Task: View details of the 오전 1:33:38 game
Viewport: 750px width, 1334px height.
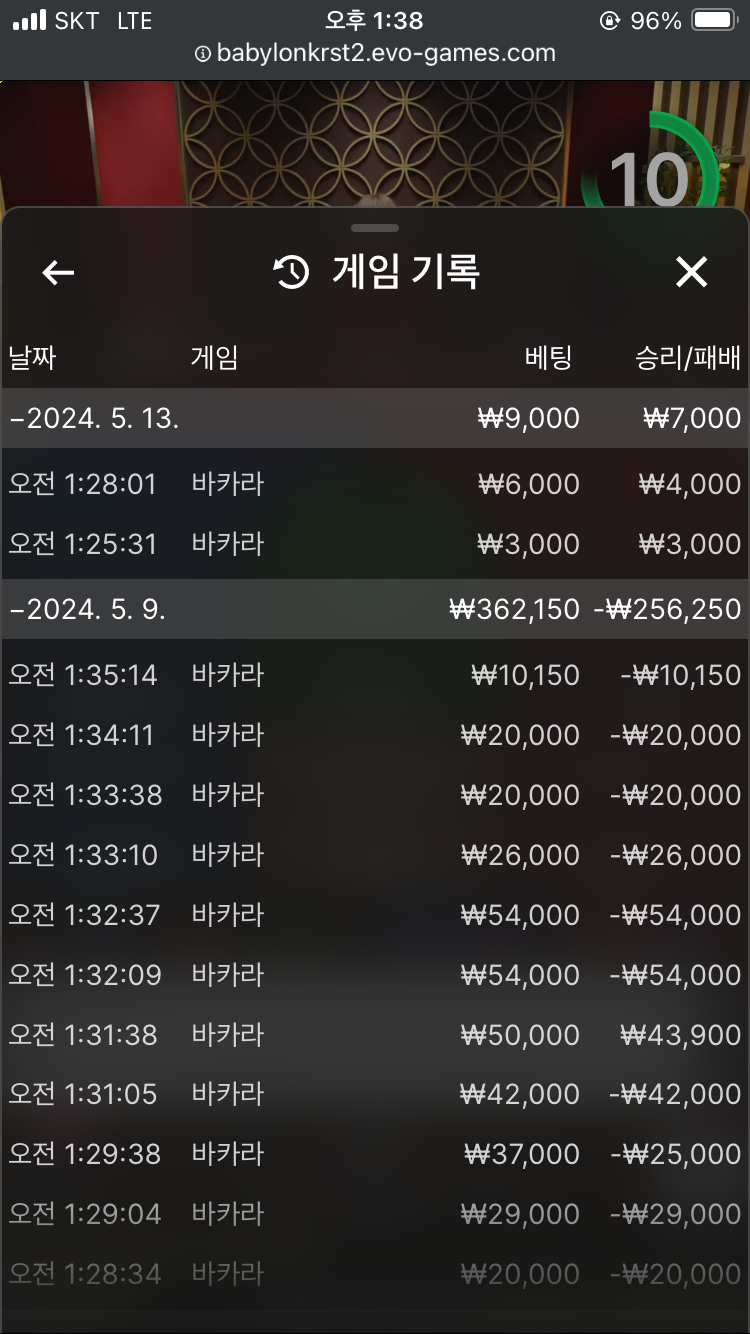Action: (375, 795)
